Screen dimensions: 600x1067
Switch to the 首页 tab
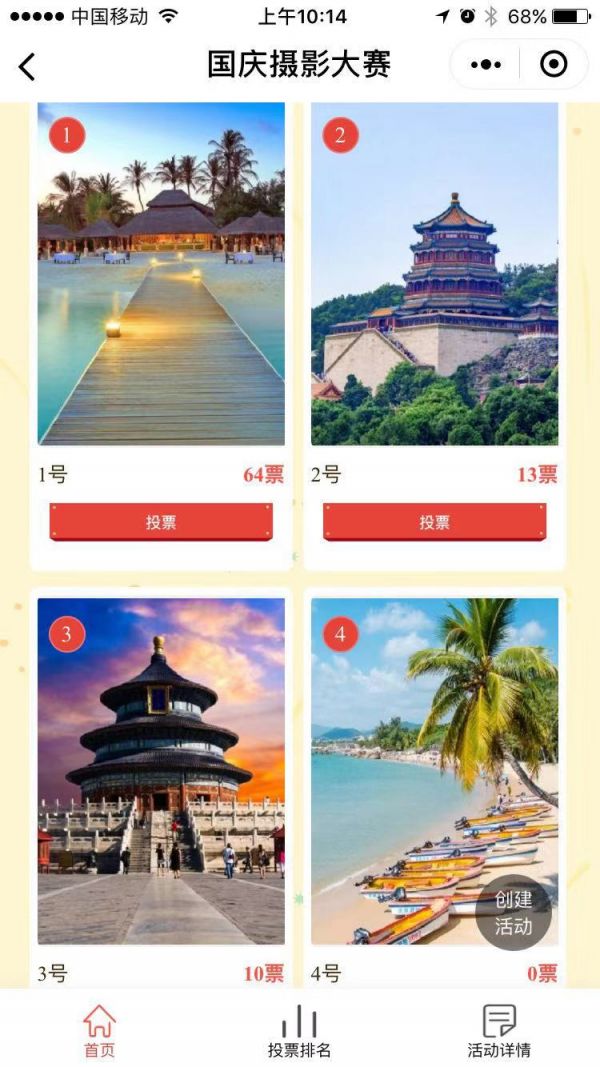[99, 1030]
